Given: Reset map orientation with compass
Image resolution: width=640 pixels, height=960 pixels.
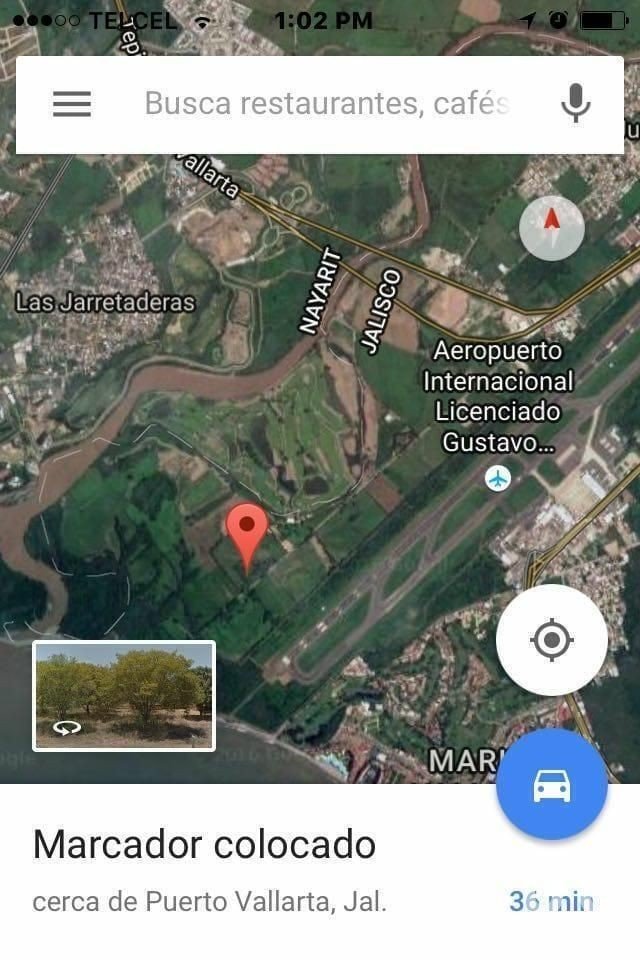Looking at the screenshot, I should click(x=552, y=228).
